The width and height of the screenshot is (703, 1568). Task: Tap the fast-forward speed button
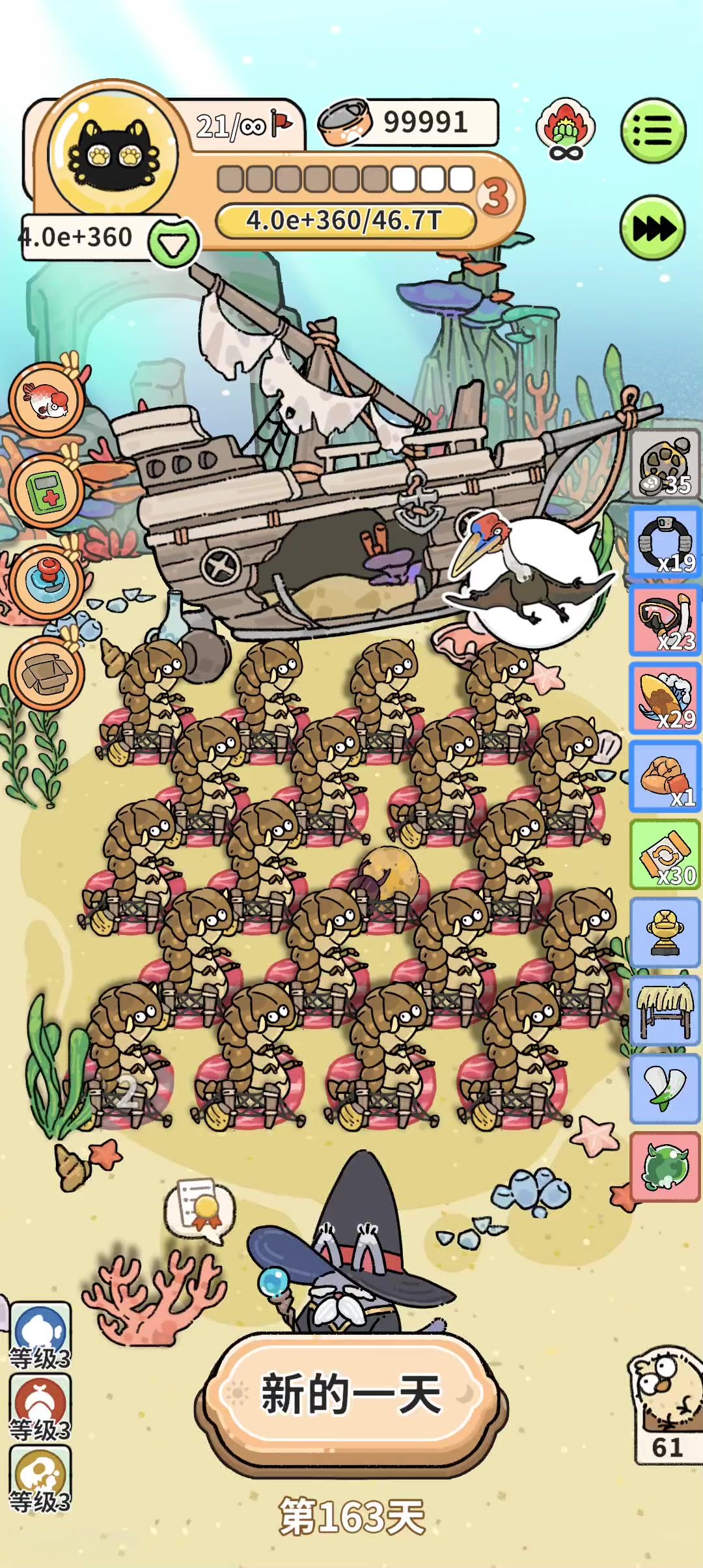(653, 228)
